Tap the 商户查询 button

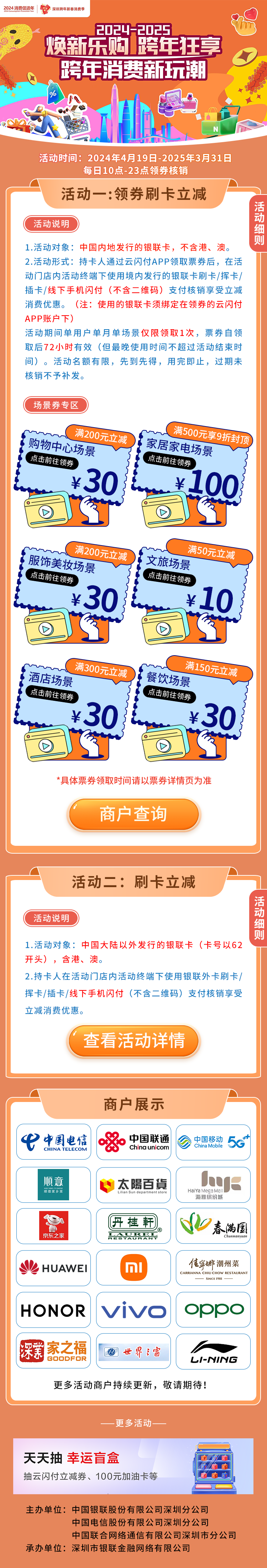pos(133,814)
